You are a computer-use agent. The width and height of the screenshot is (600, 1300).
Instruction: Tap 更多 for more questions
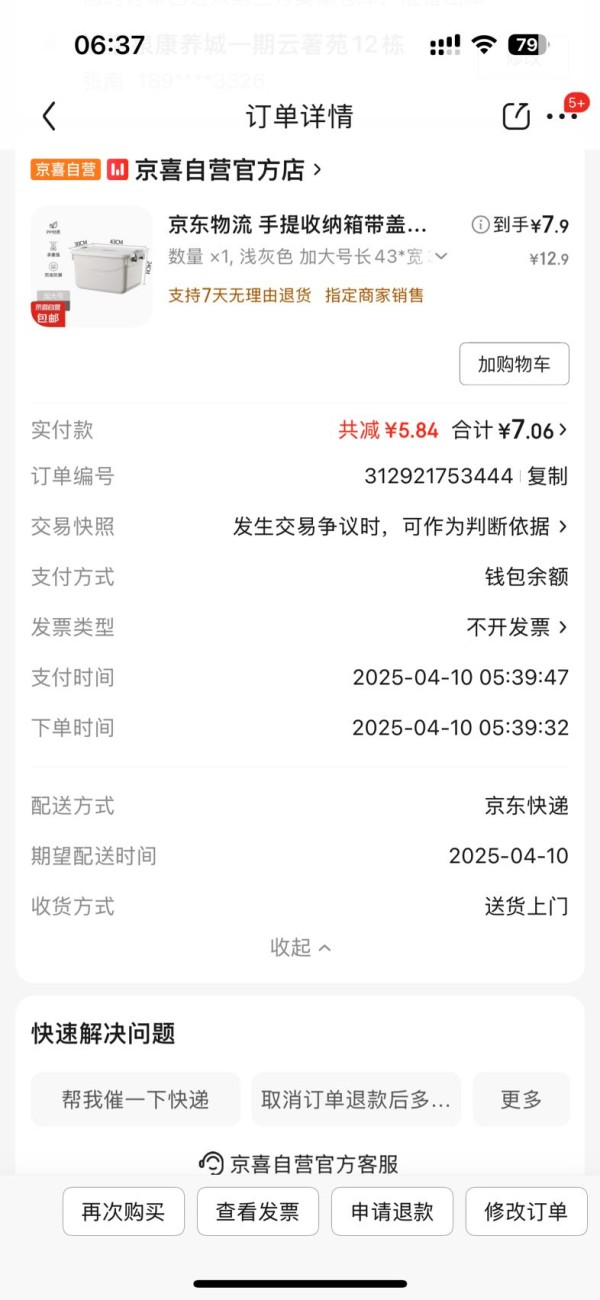tap(521, 1100)
